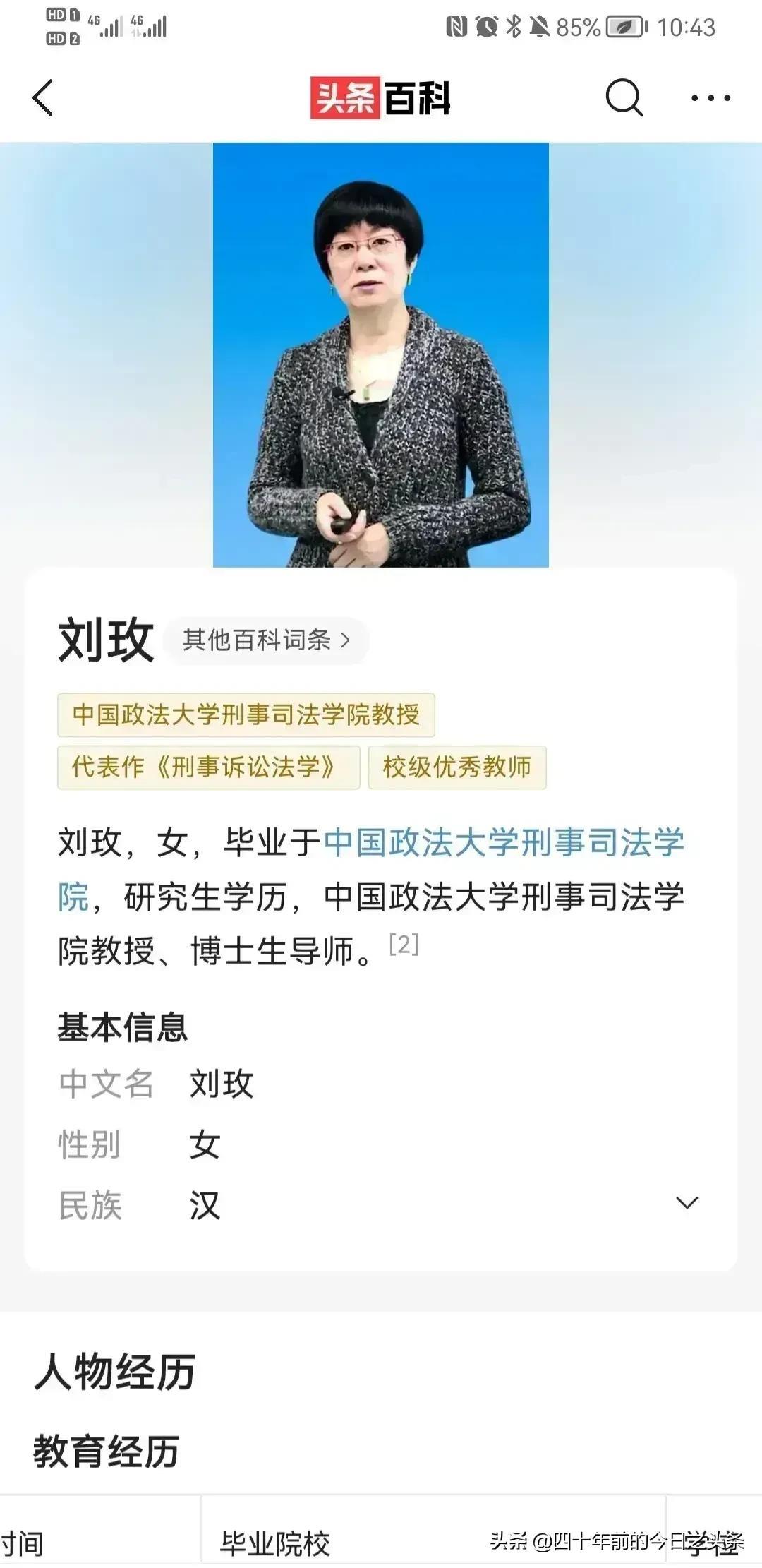Open citation [2] reference

[404, 944]
